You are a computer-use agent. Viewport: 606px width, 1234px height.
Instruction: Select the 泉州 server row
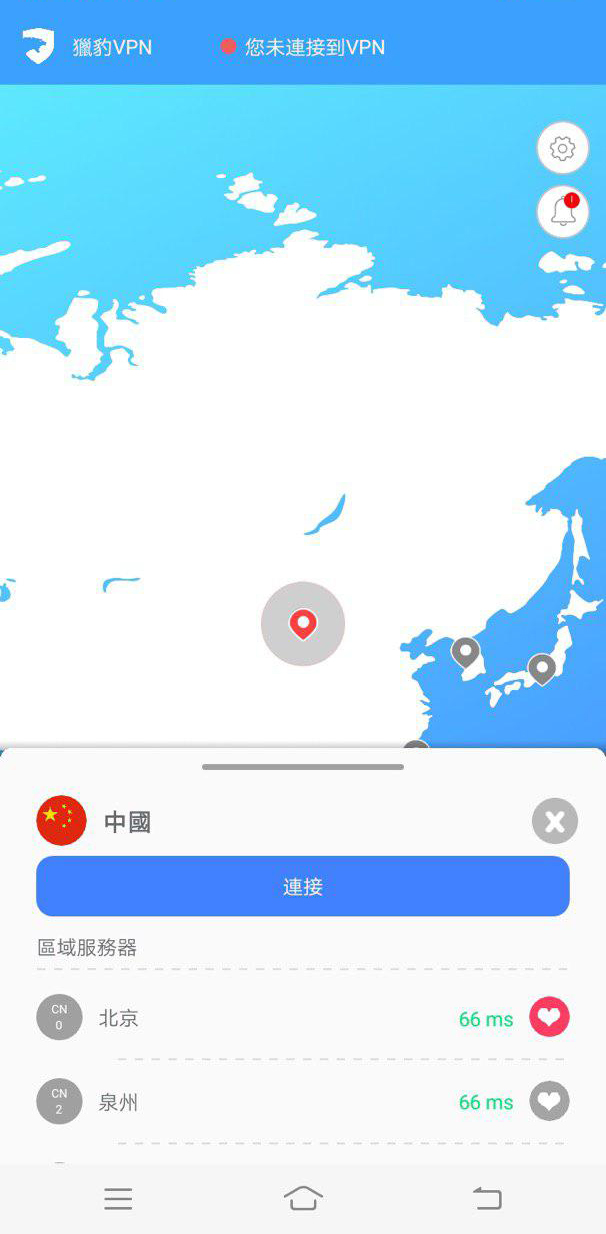[x=303, y=1102]
